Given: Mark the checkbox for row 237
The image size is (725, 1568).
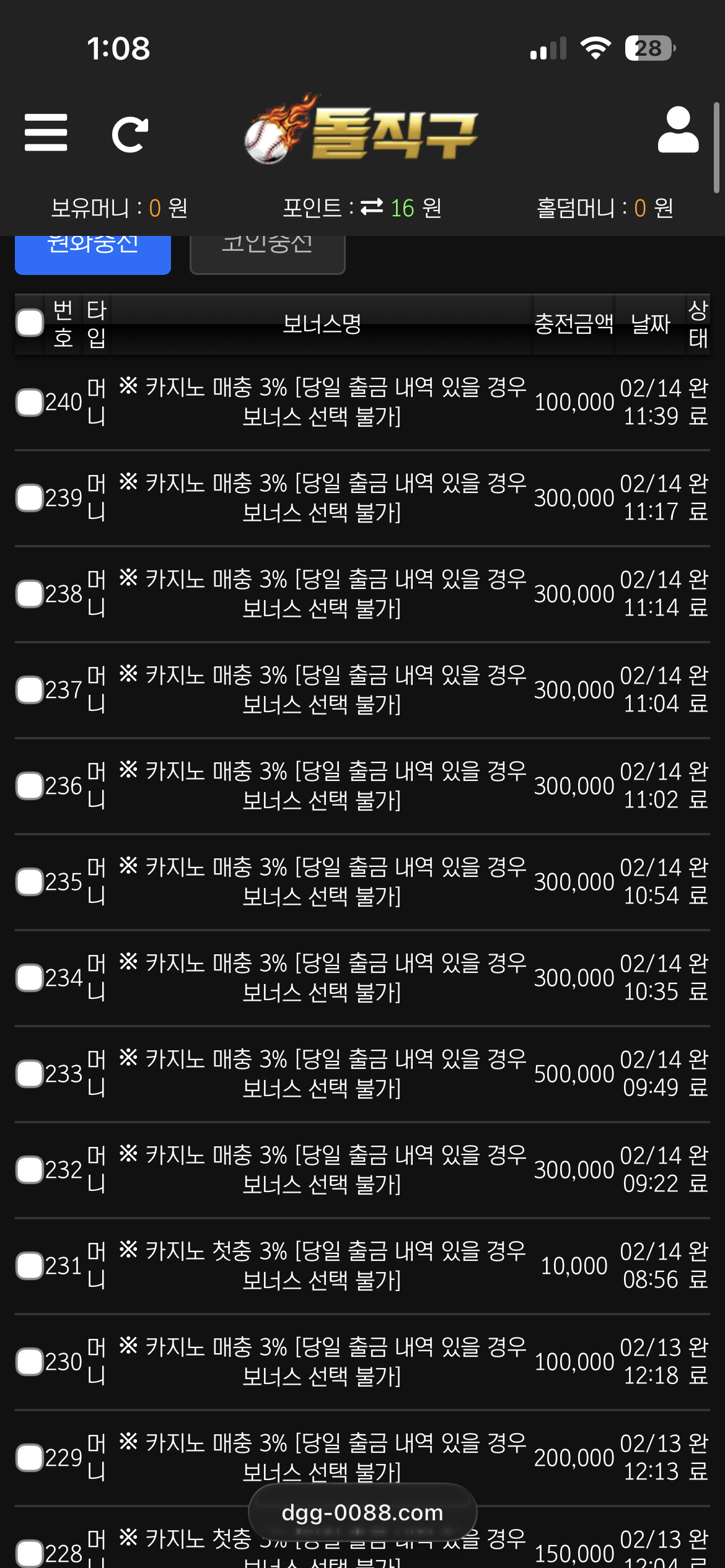Looking at the screenshot, I should tap(30, 690).
